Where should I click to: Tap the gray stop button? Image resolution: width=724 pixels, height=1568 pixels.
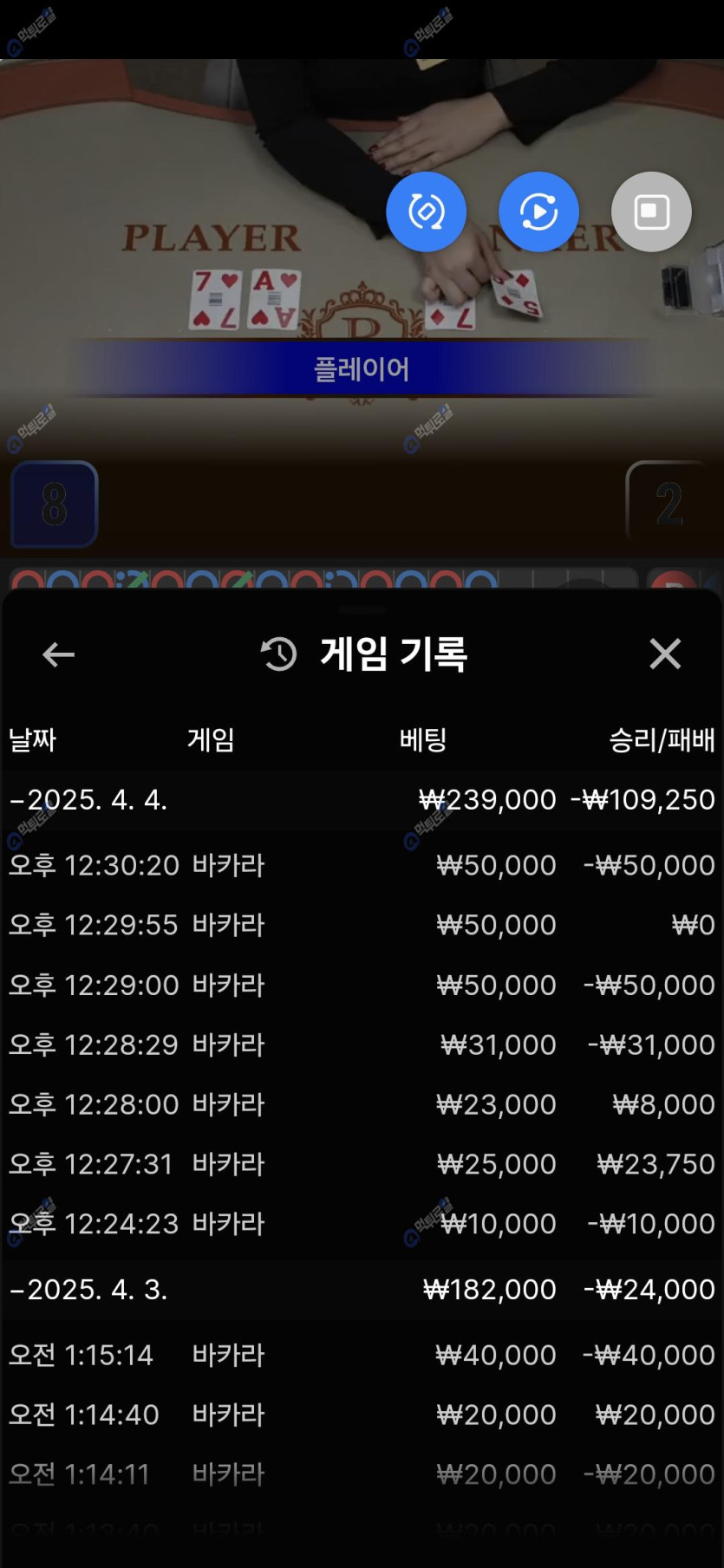(651, 211)
